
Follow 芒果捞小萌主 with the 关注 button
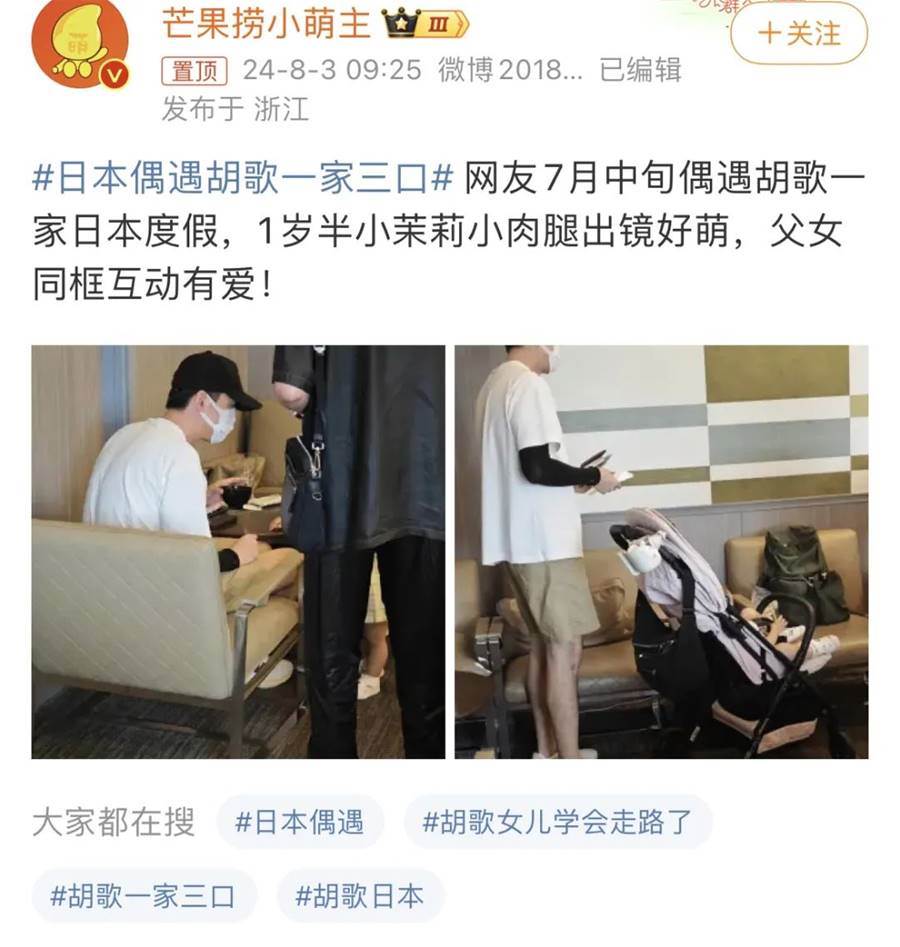point(798,33)
